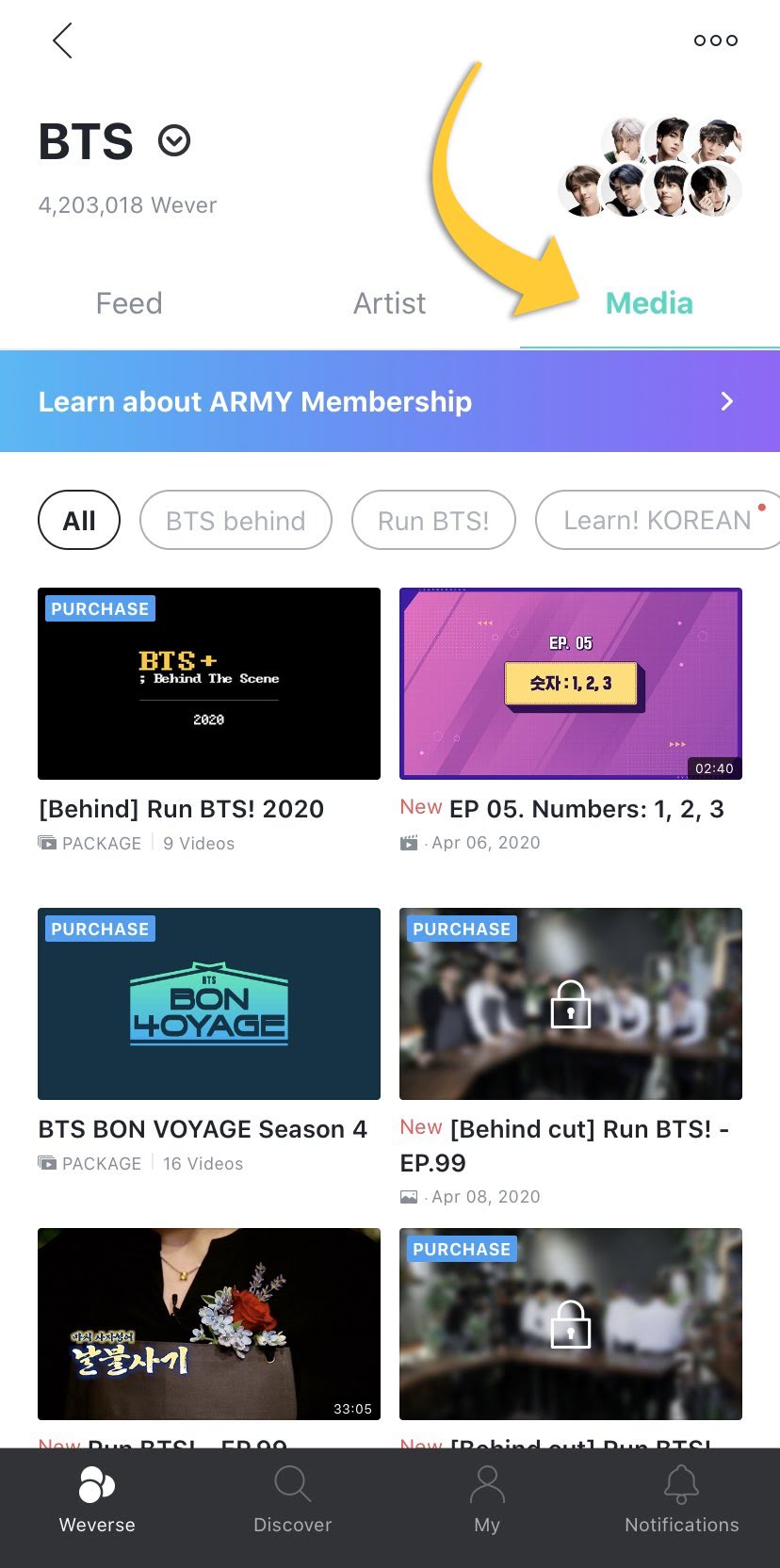780x1568 pixels.
Task: Open the 33:05 Run BTS! video
Action: (x=209, y=1324)
